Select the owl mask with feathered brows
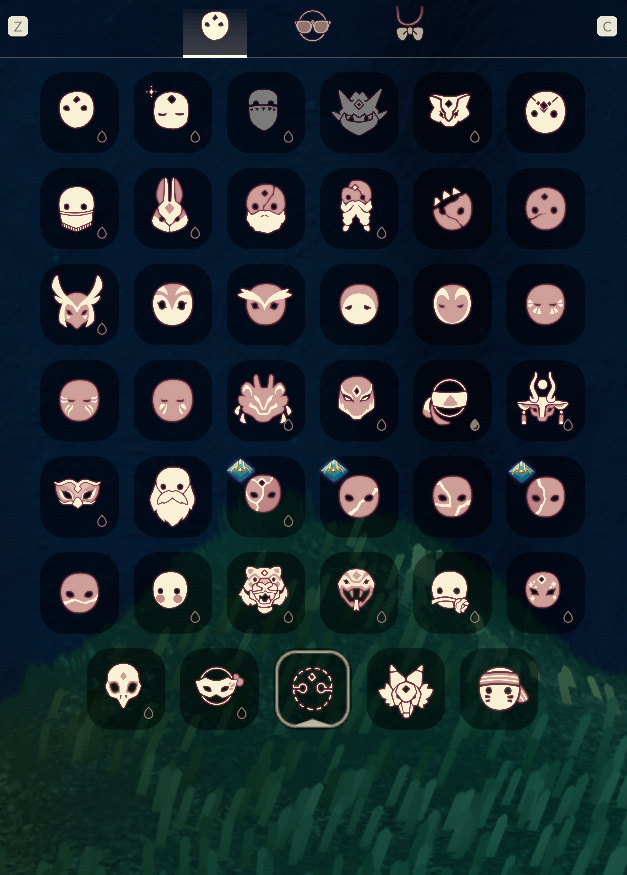The width and height of the screenshot is (627, 875). tap(265, 304)
